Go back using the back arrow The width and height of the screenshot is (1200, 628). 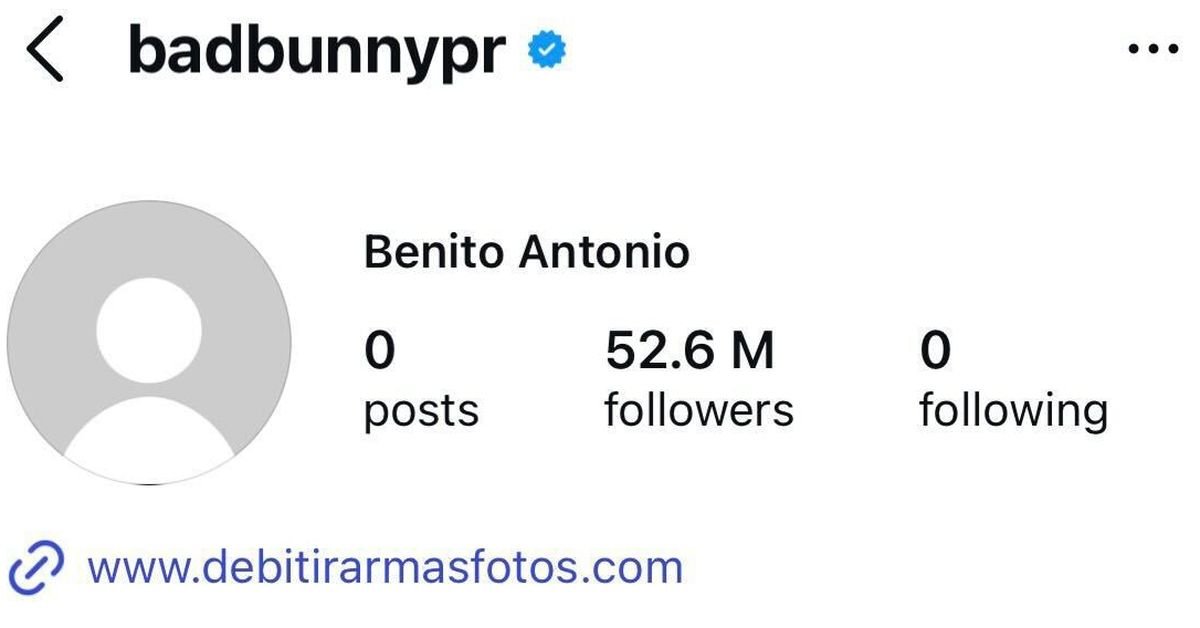[x=45, y=52]
